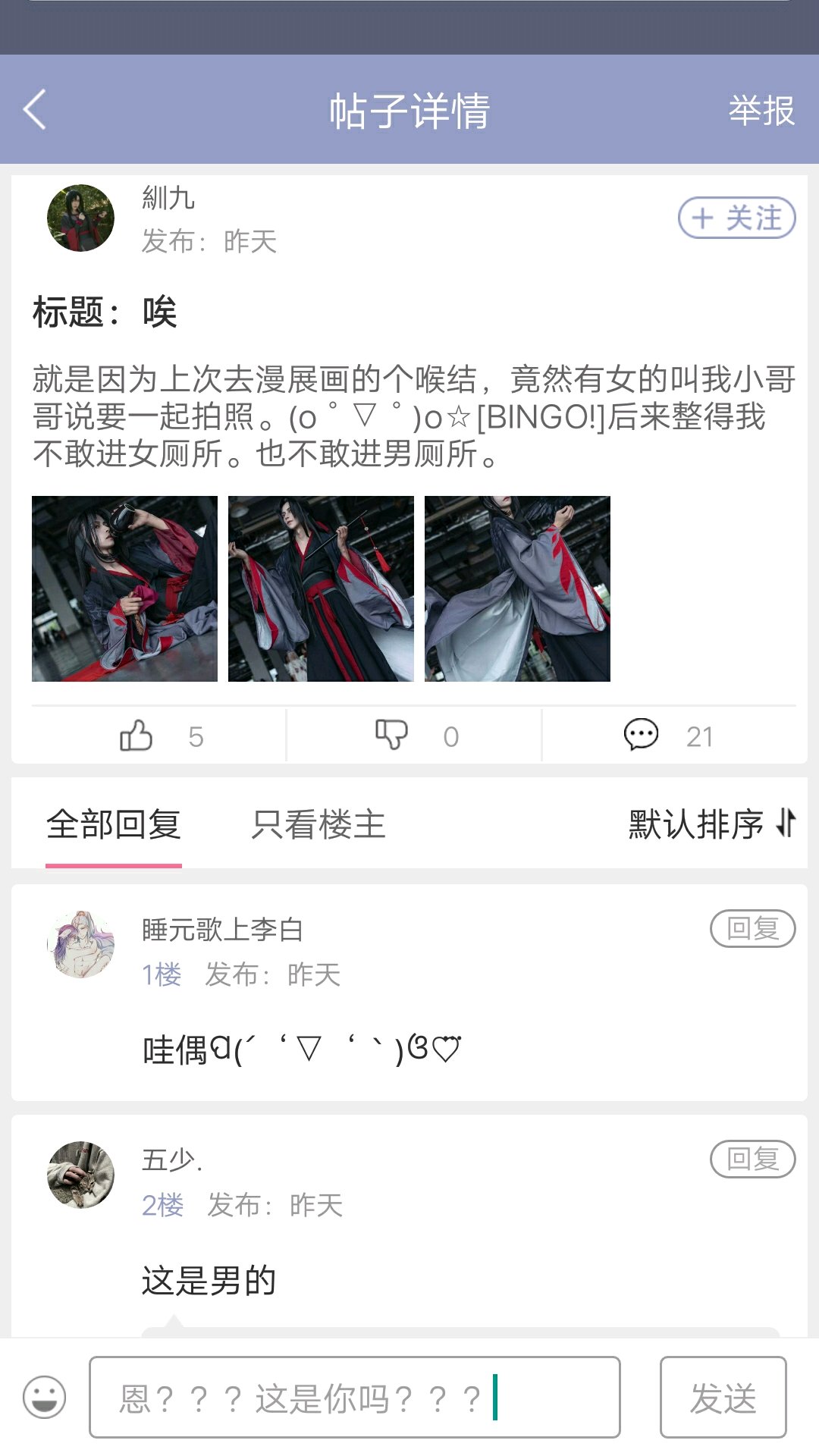This screenshot has width=819, height=1456.
Task: Follow the poster with the 关注 button
Action: pos(736,218)
